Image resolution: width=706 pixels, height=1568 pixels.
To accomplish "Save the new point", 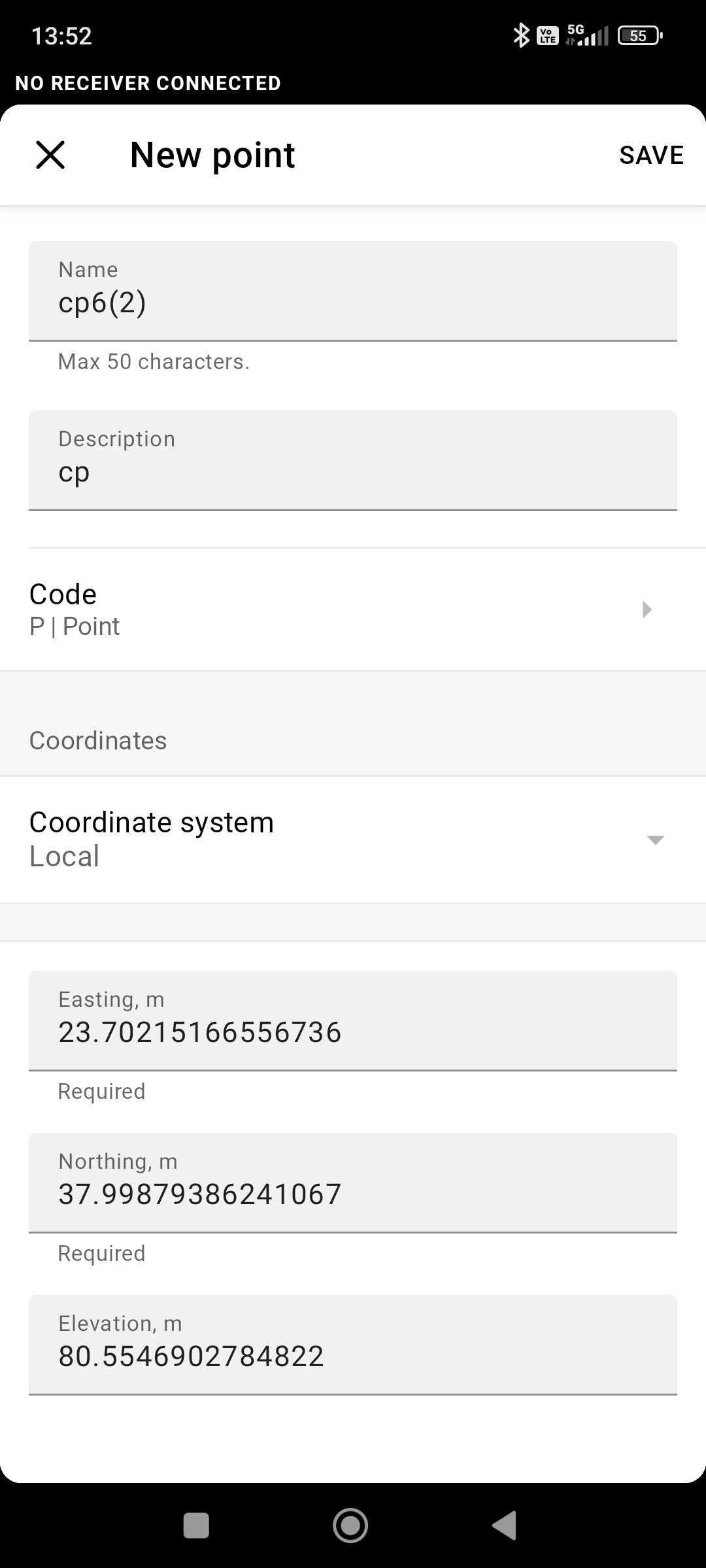I will coord(651,155).
